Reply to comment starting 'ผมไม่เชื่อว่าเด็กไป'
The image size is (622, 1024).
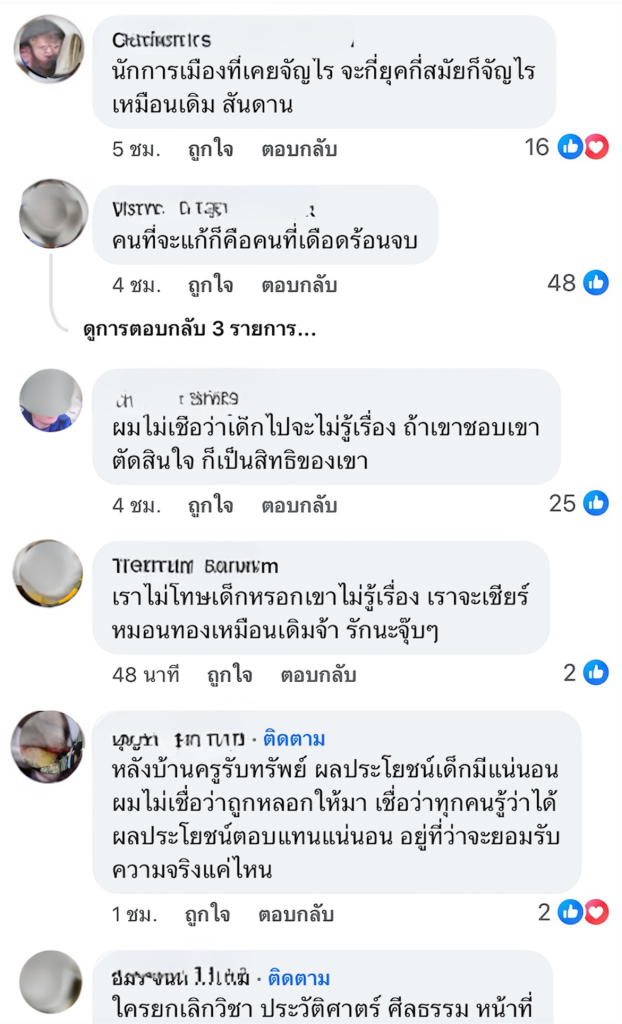click(299, 505)
